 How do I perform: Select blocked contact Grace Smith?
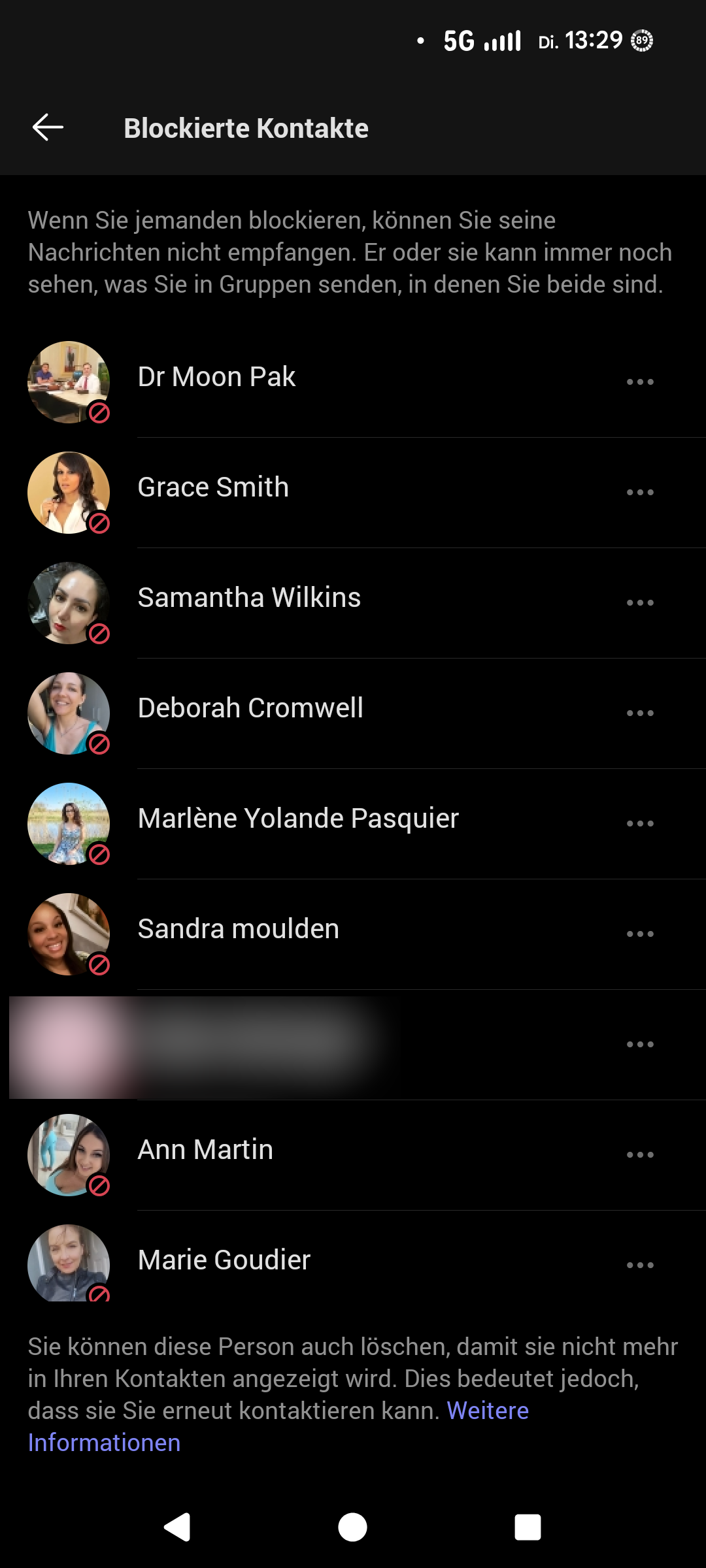(x=213, y=488)
